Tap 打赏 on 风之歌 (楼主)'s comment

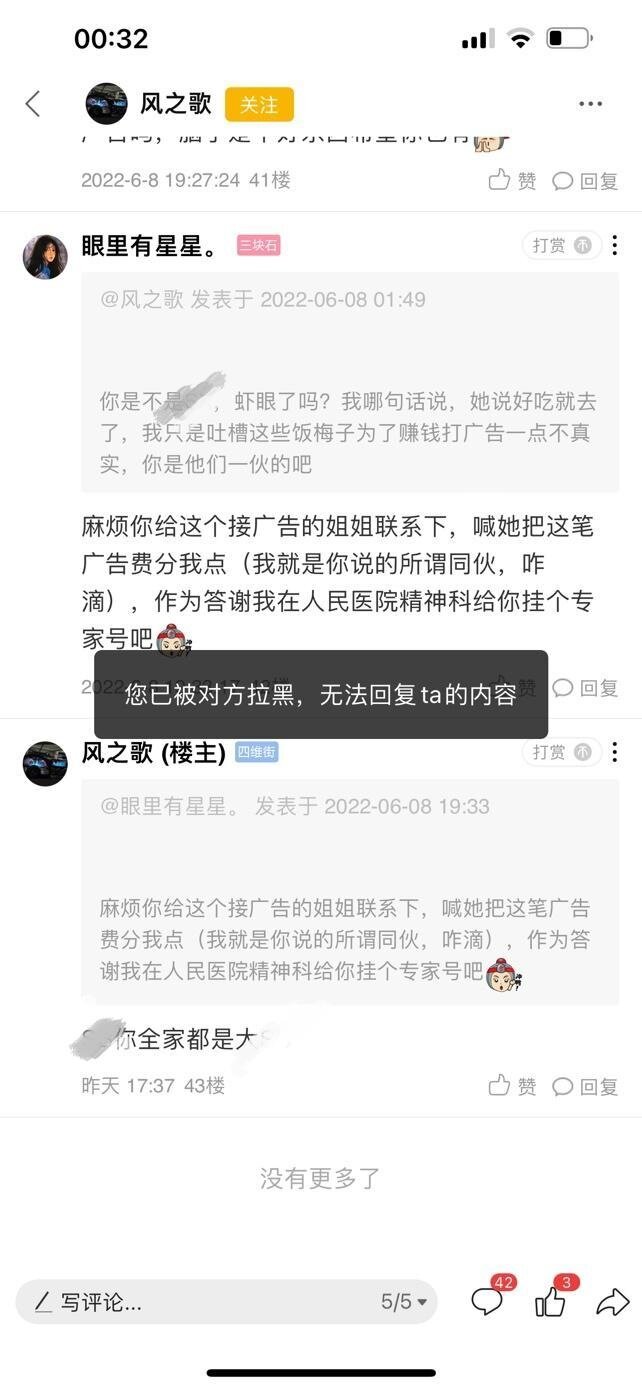coord(558,752)
